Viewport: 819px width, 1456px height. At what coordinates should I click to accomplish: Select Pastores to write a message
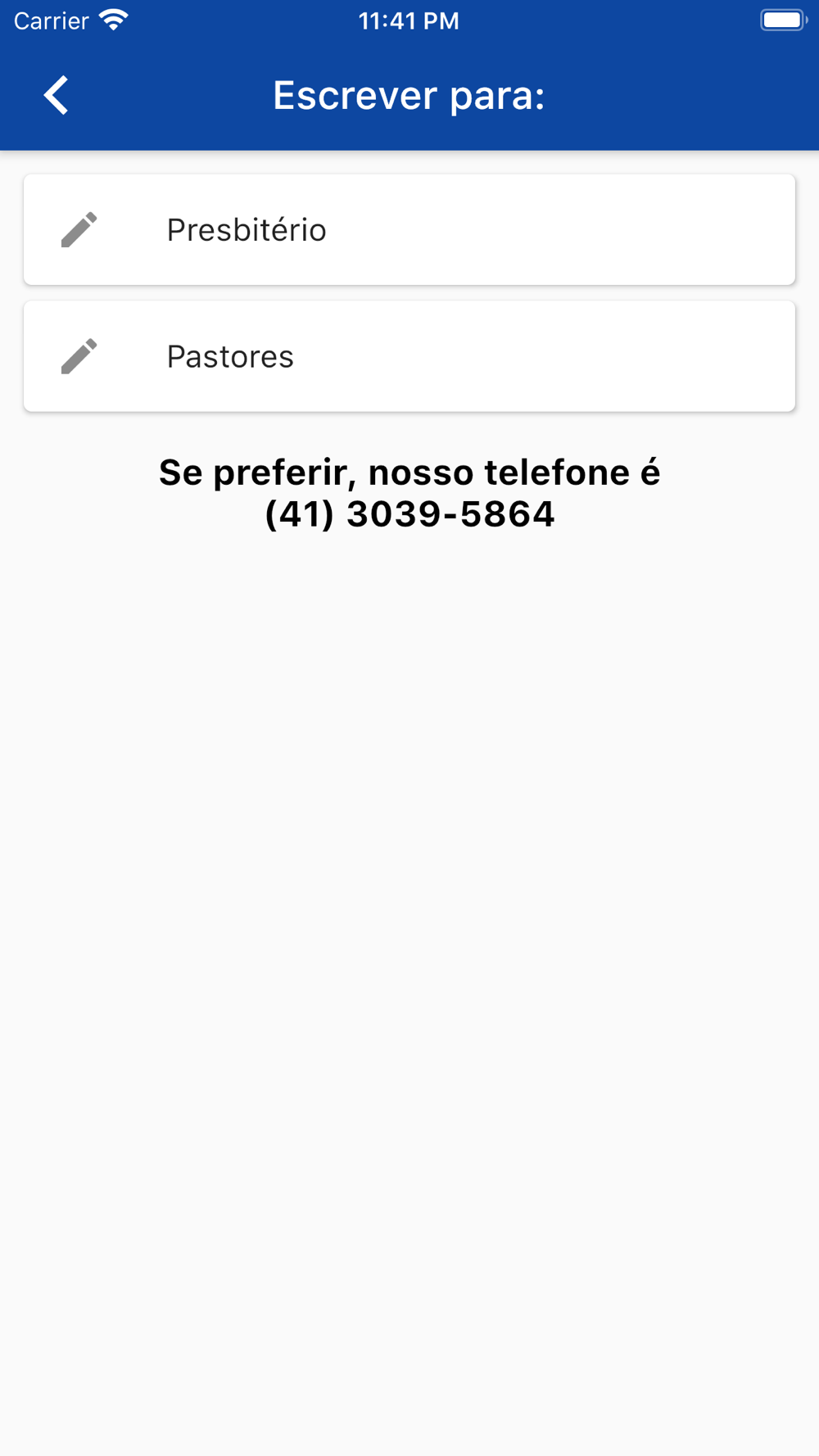coord(409,356)
